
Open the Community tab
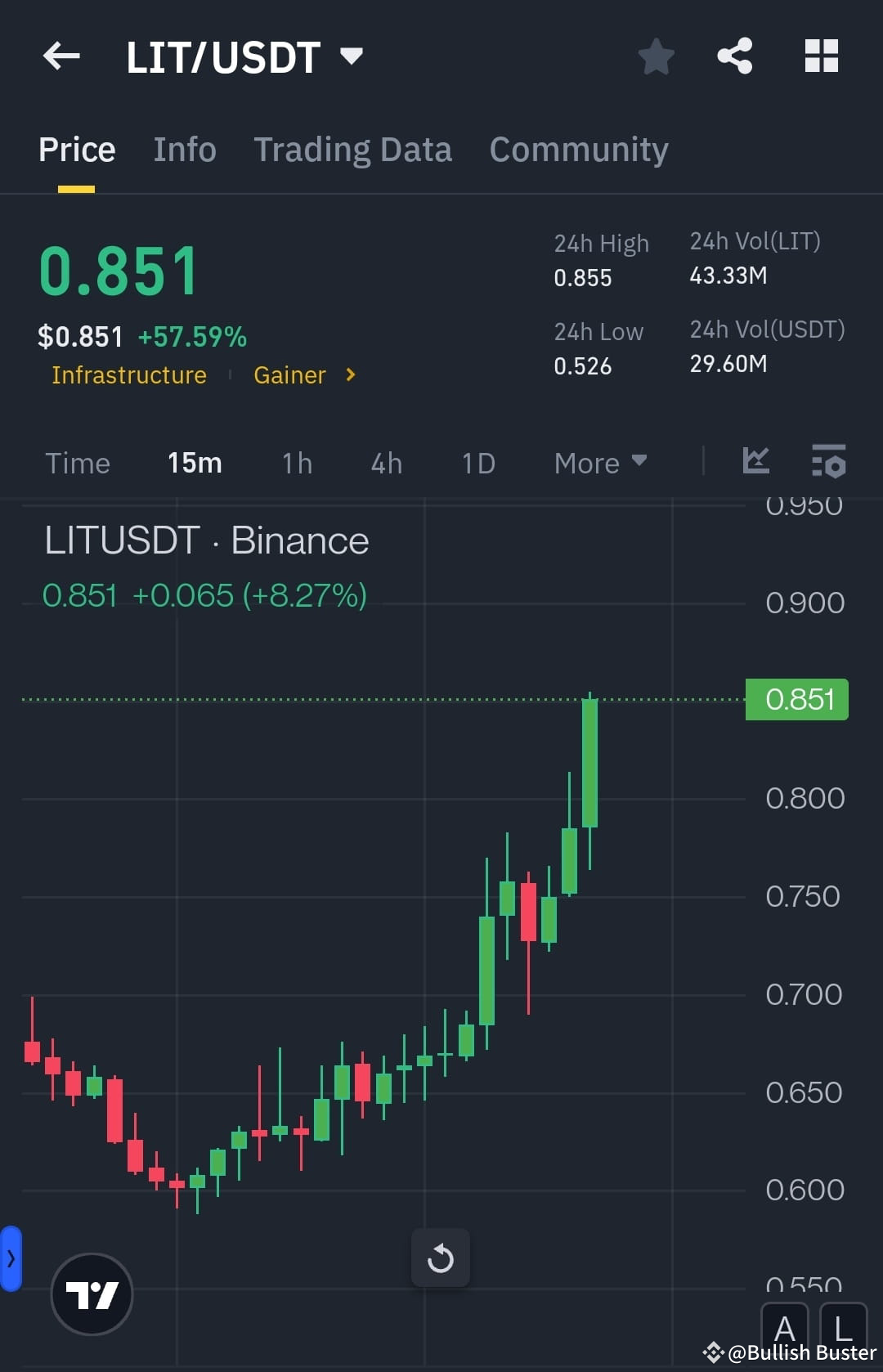click(578, 149)
